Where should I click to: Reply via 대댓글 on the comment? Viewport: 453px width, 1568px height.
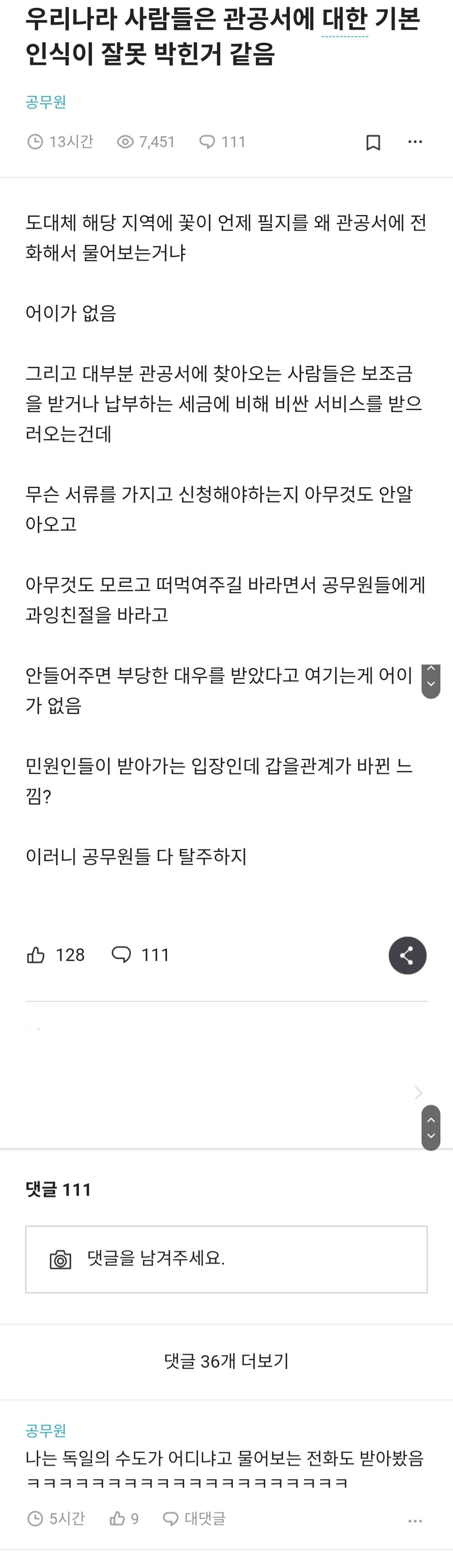195,1519
